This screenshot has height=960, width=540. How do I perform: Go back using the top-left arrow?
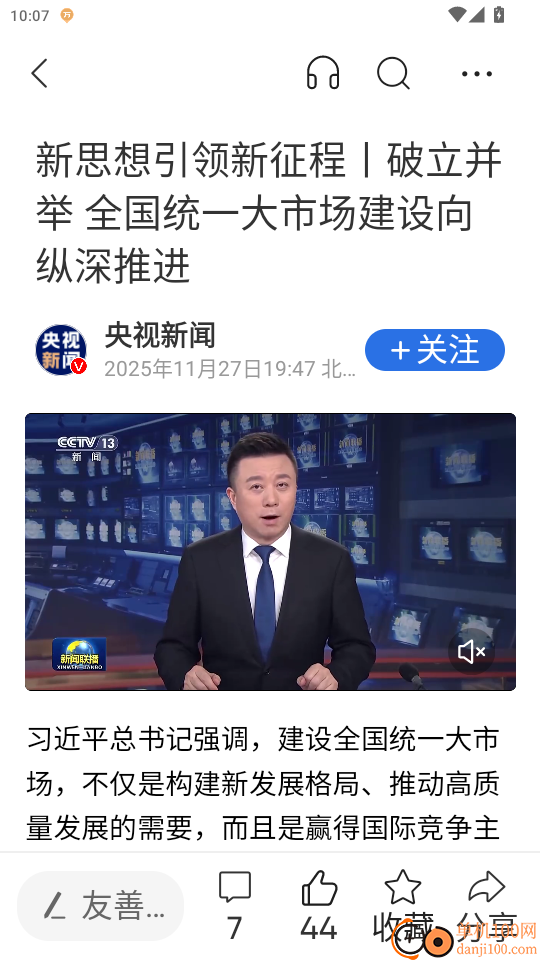coord(40,74)
